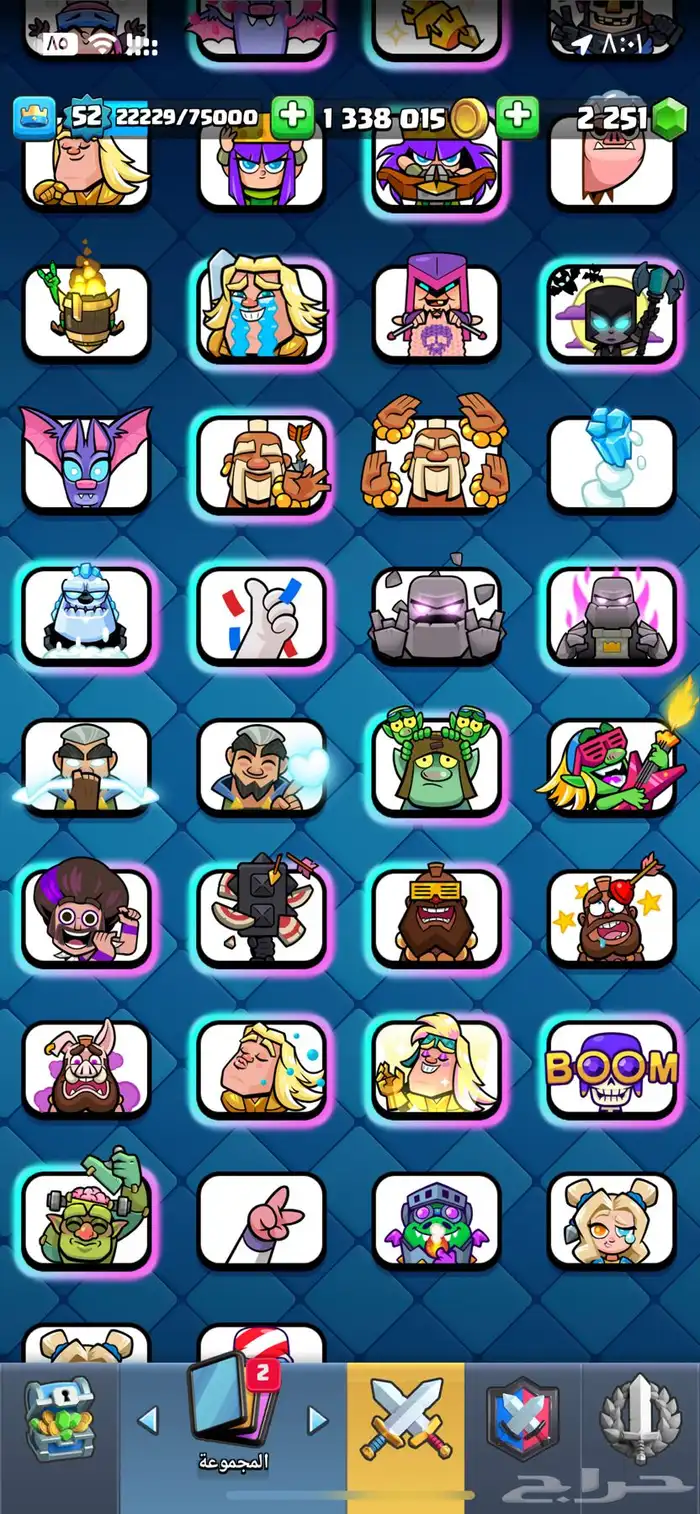Viewport: 700px width, 1514px height.
Task: Select the hog rider laughing emote
Action: (x=86, y=1069)
